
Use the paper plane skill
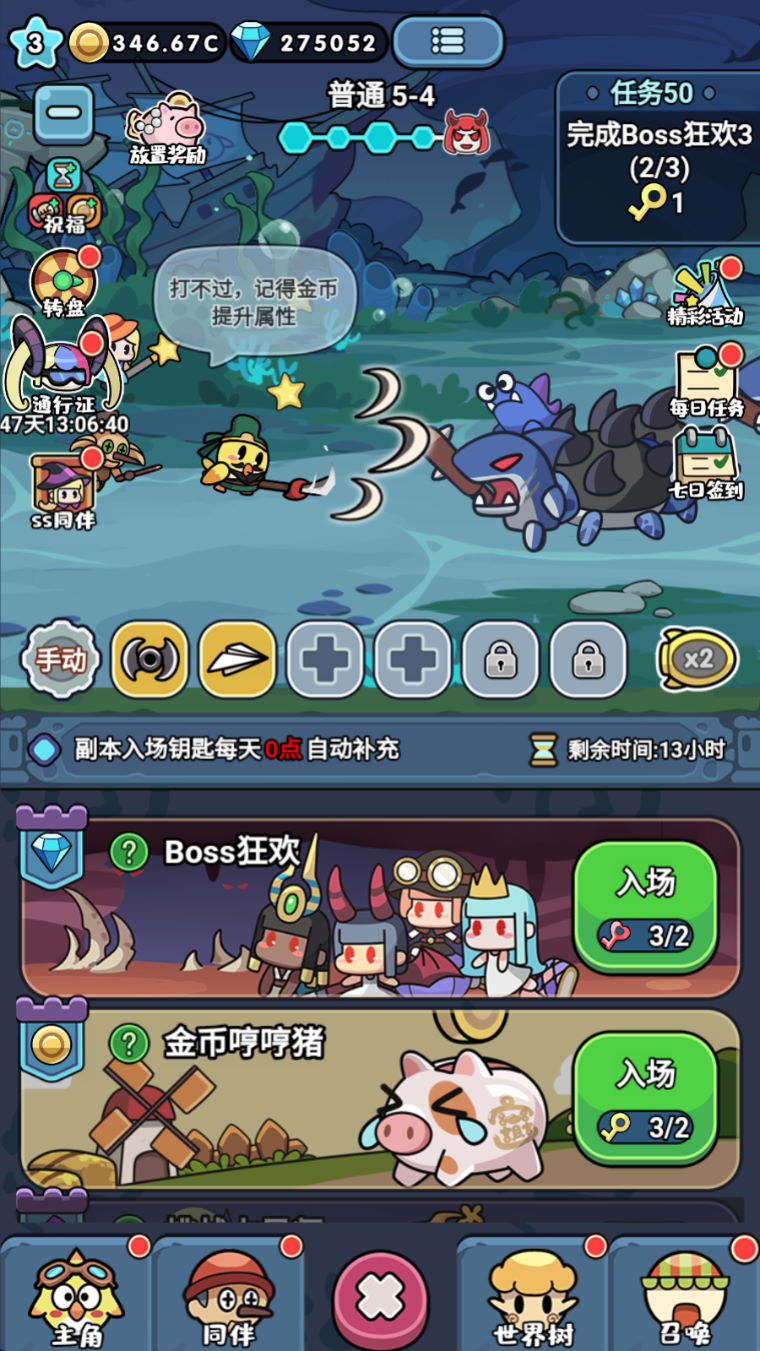237,659
